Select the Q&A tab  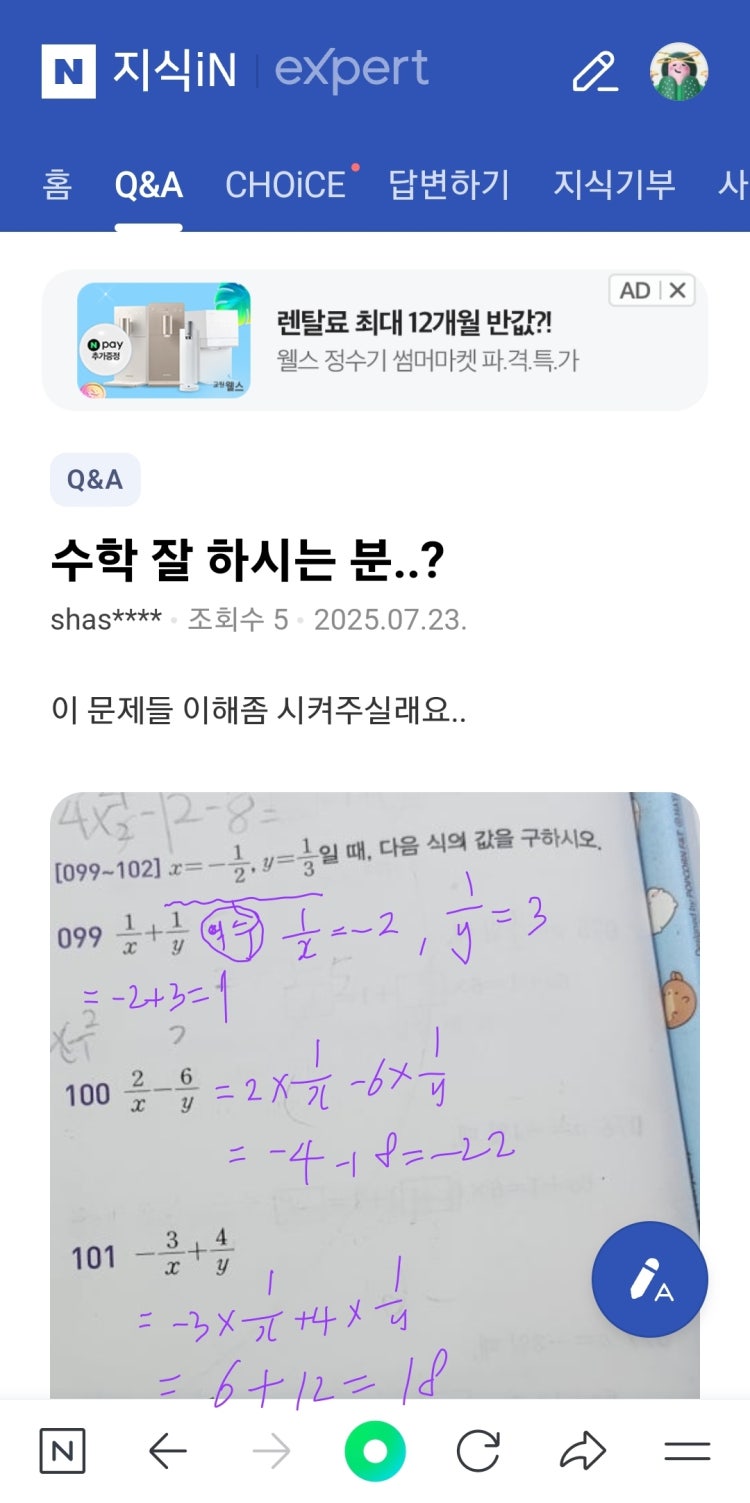click(x=148, y=185)
